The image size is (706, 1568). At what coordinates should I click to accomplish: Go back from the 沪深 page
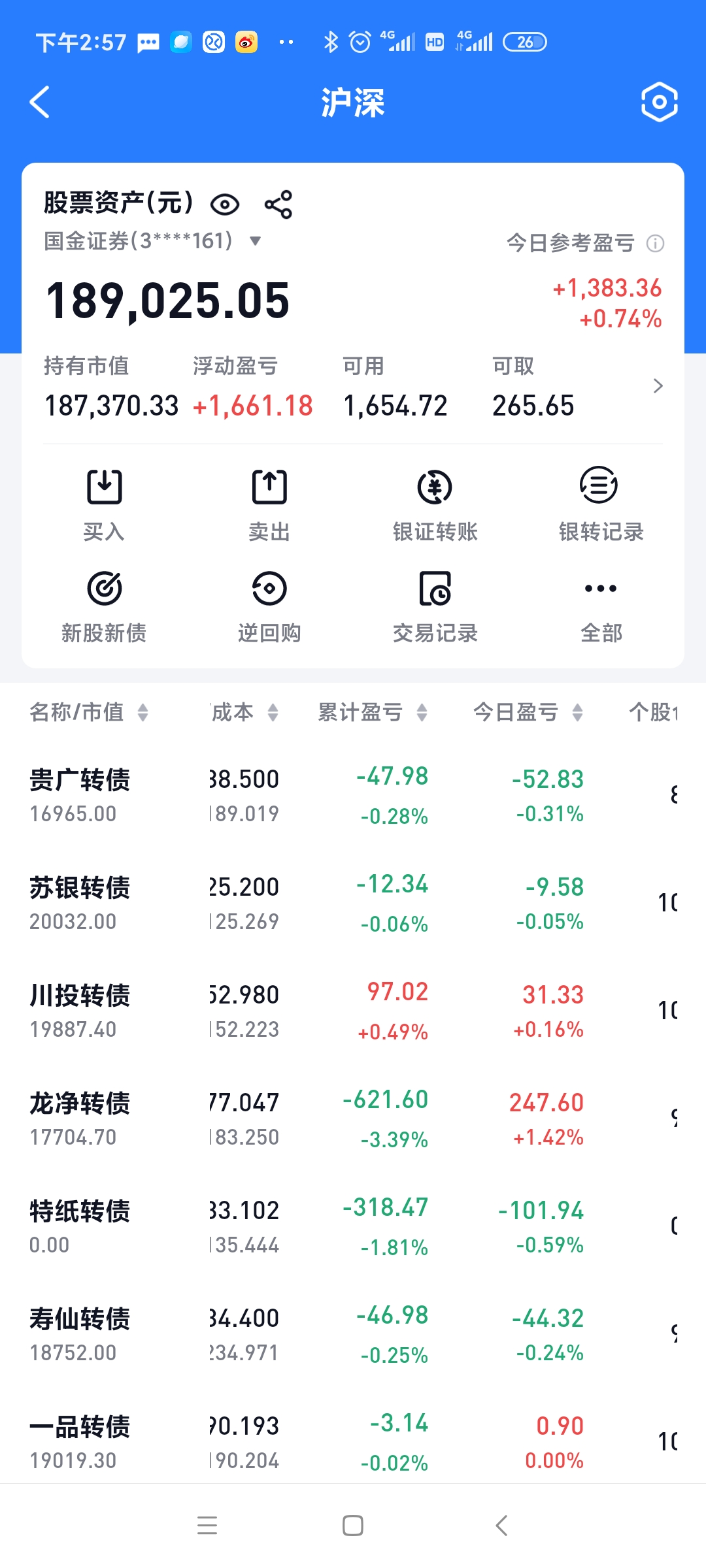click(40, 103)
